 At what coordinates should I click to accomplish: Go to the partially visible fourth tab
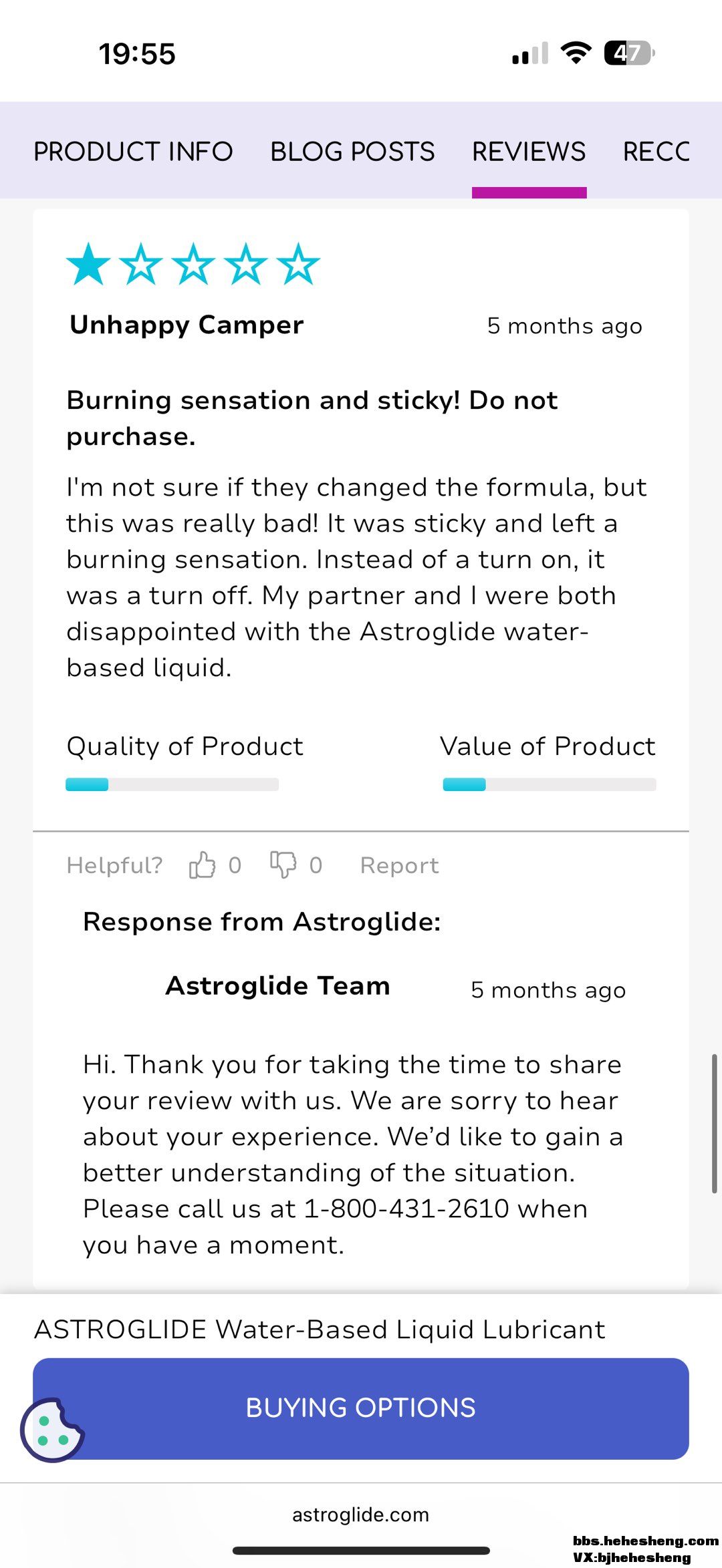click(656, 152)
